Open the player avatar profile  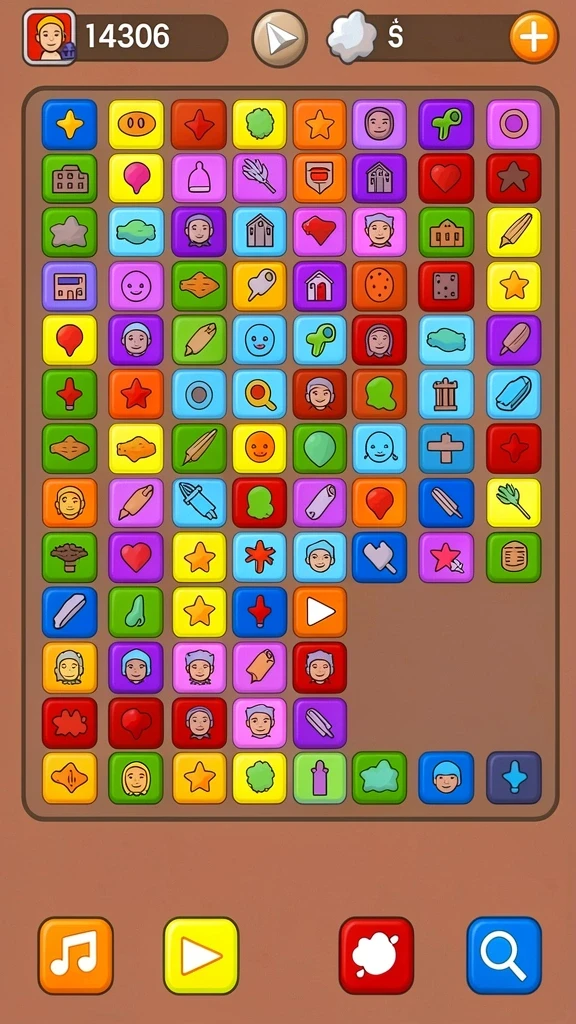(50, 37)
